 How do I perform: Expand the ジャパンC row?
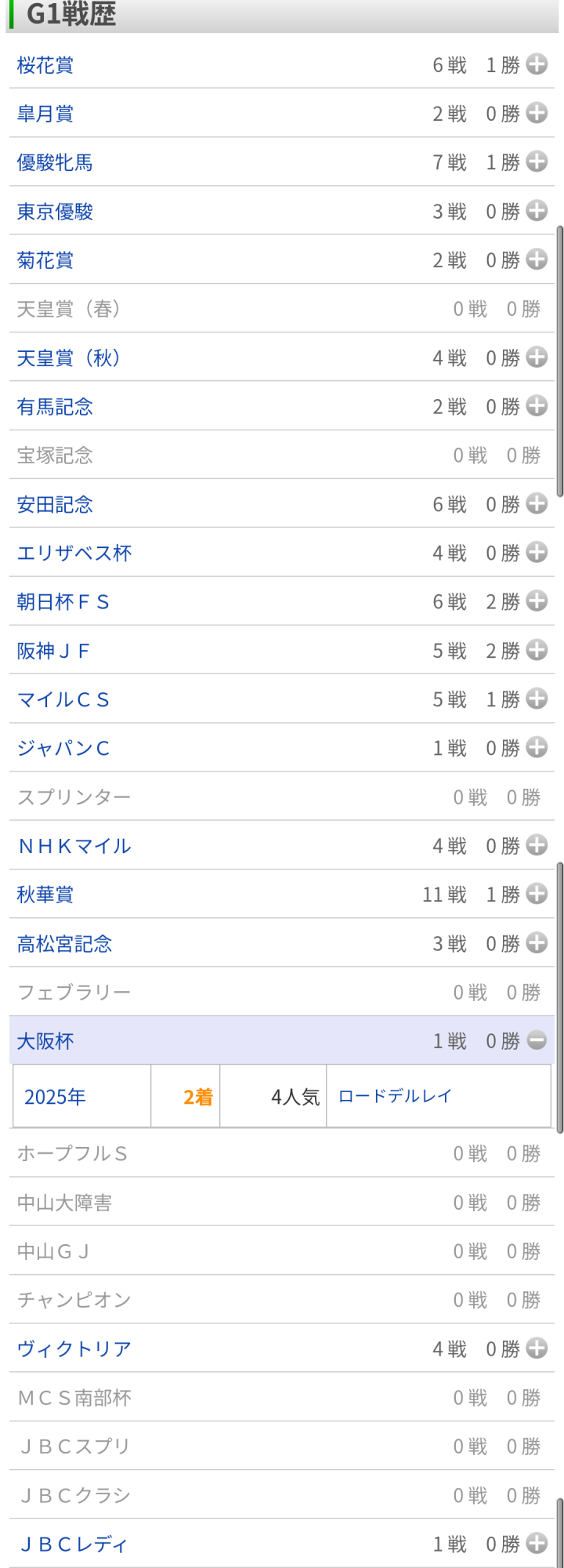[537, 747]
